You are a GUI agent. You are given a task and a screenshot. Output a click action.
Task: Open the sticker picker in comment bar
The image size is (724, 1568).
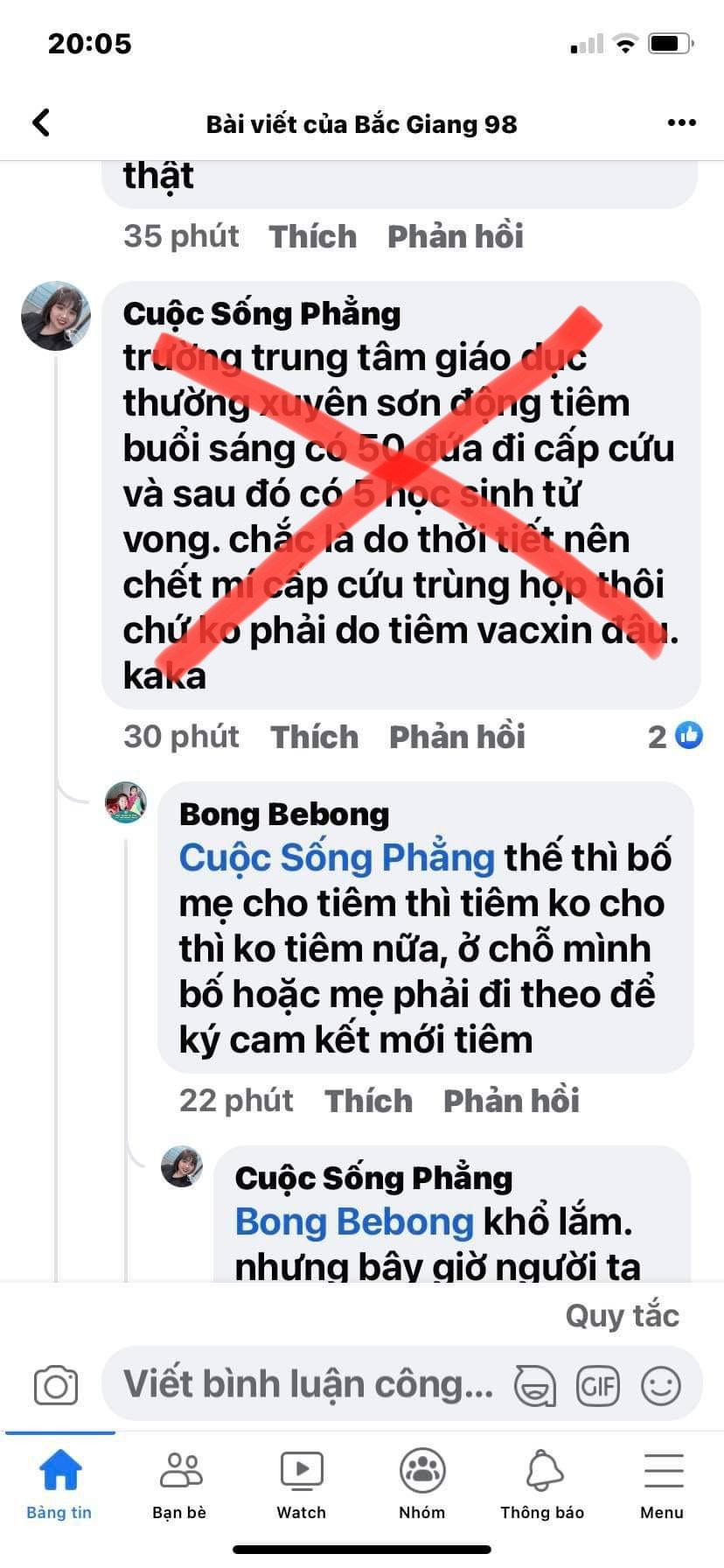[533, 1385]
